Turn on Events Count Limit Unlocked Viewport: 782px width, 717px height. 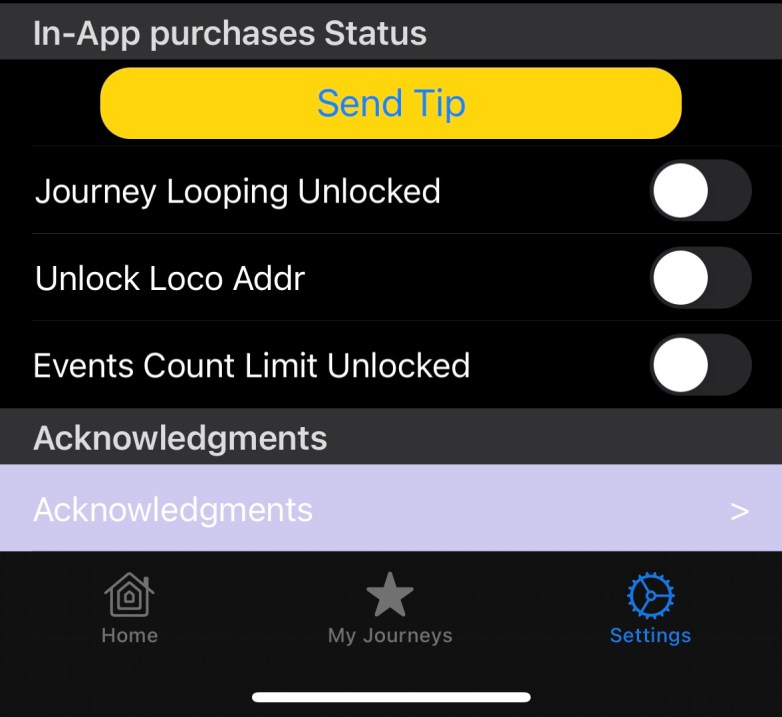point(700,365)
